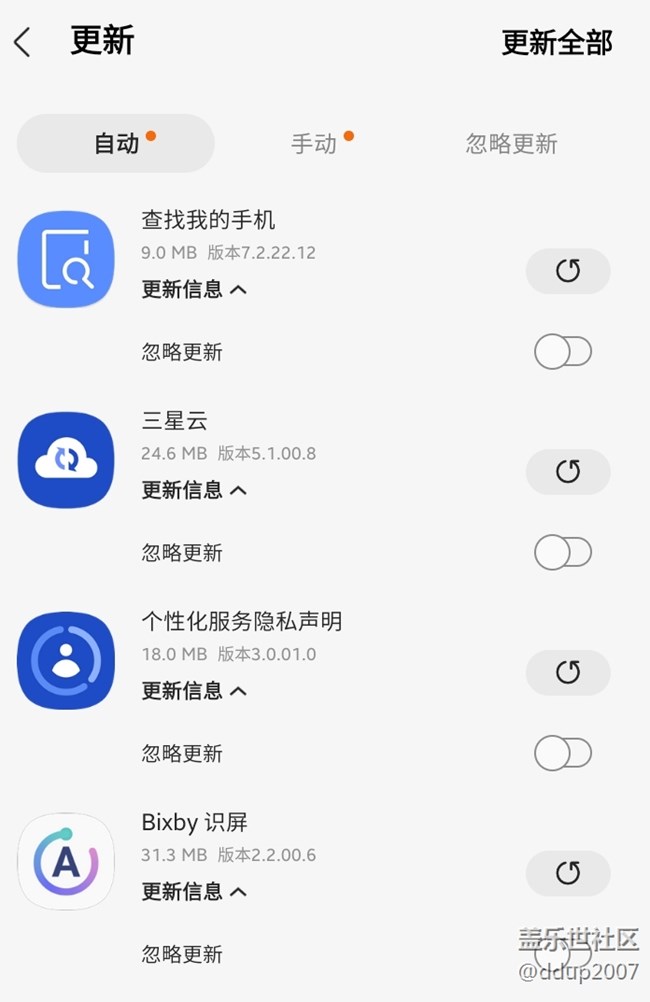This screenshot has height=1002, width=650.
Task: Switch to the 自动 tab
Action: click(116, 143)
